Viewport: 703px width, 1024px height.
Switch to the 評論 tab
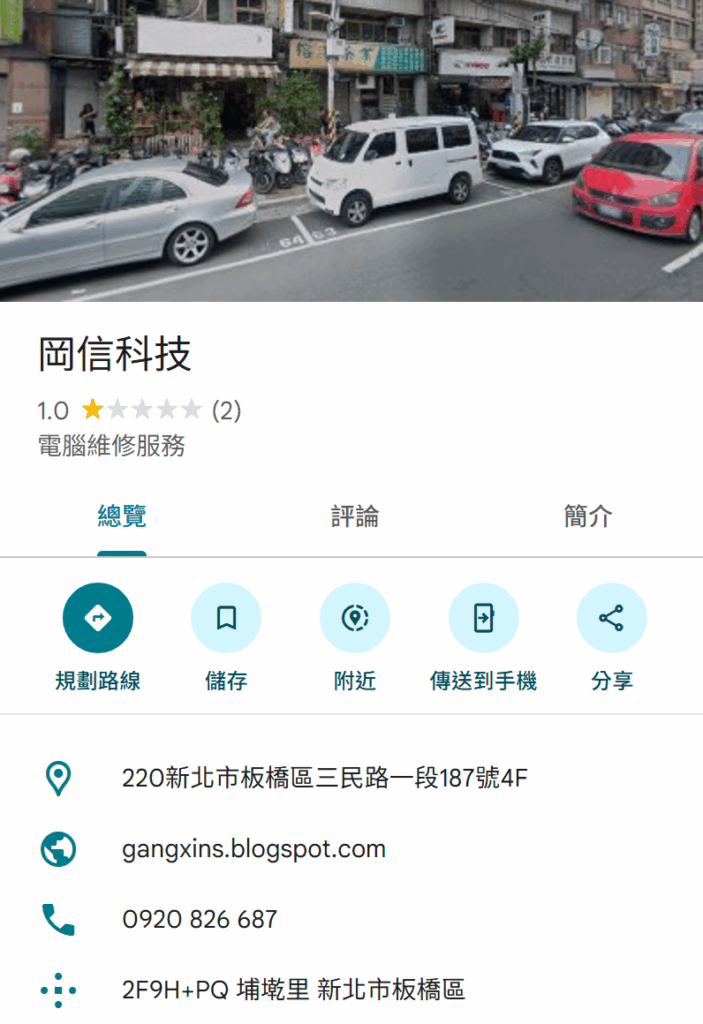pos(355,517)
